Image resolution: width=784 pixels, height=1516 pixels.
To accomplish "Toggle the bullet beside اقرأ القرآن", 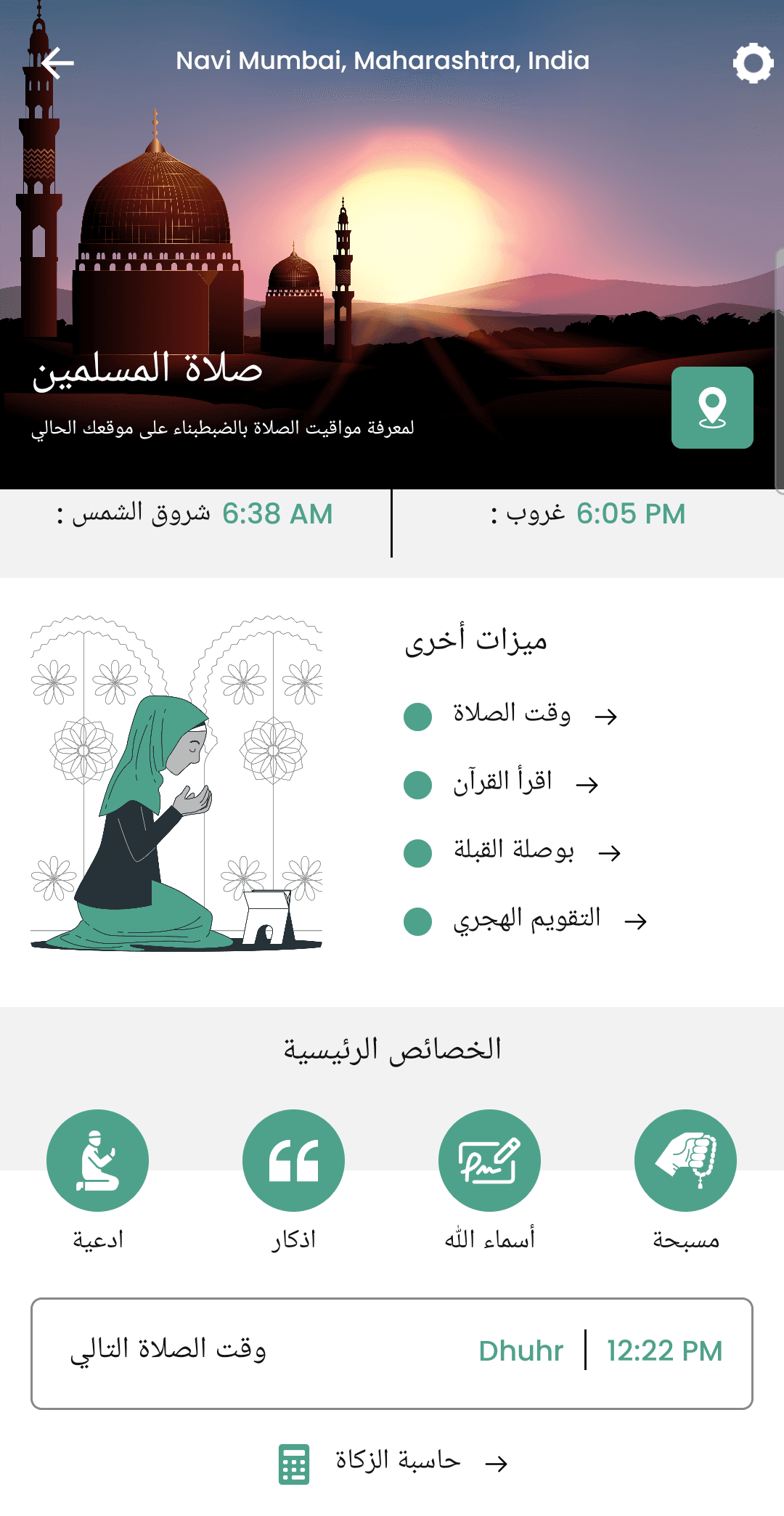I will tap(417, 783).
